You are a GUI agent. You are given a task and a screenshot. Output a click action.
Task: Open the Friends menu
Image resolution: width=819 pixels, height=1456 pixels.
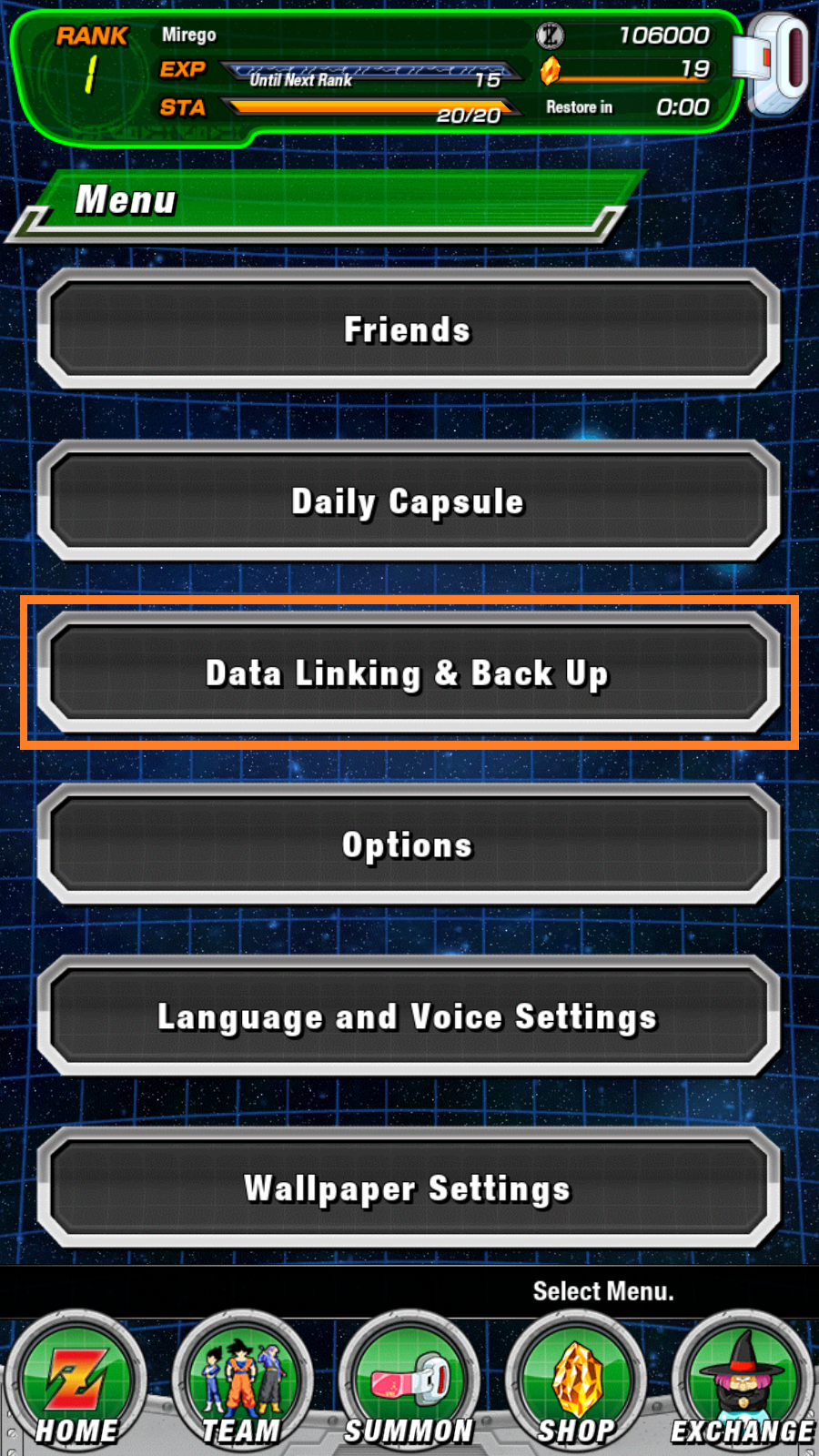pos(408,329)
